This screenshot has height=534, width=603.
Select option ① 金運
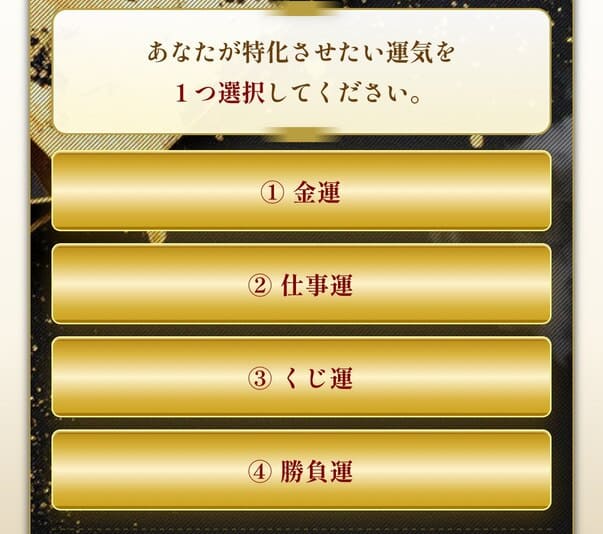pos(301,192)
